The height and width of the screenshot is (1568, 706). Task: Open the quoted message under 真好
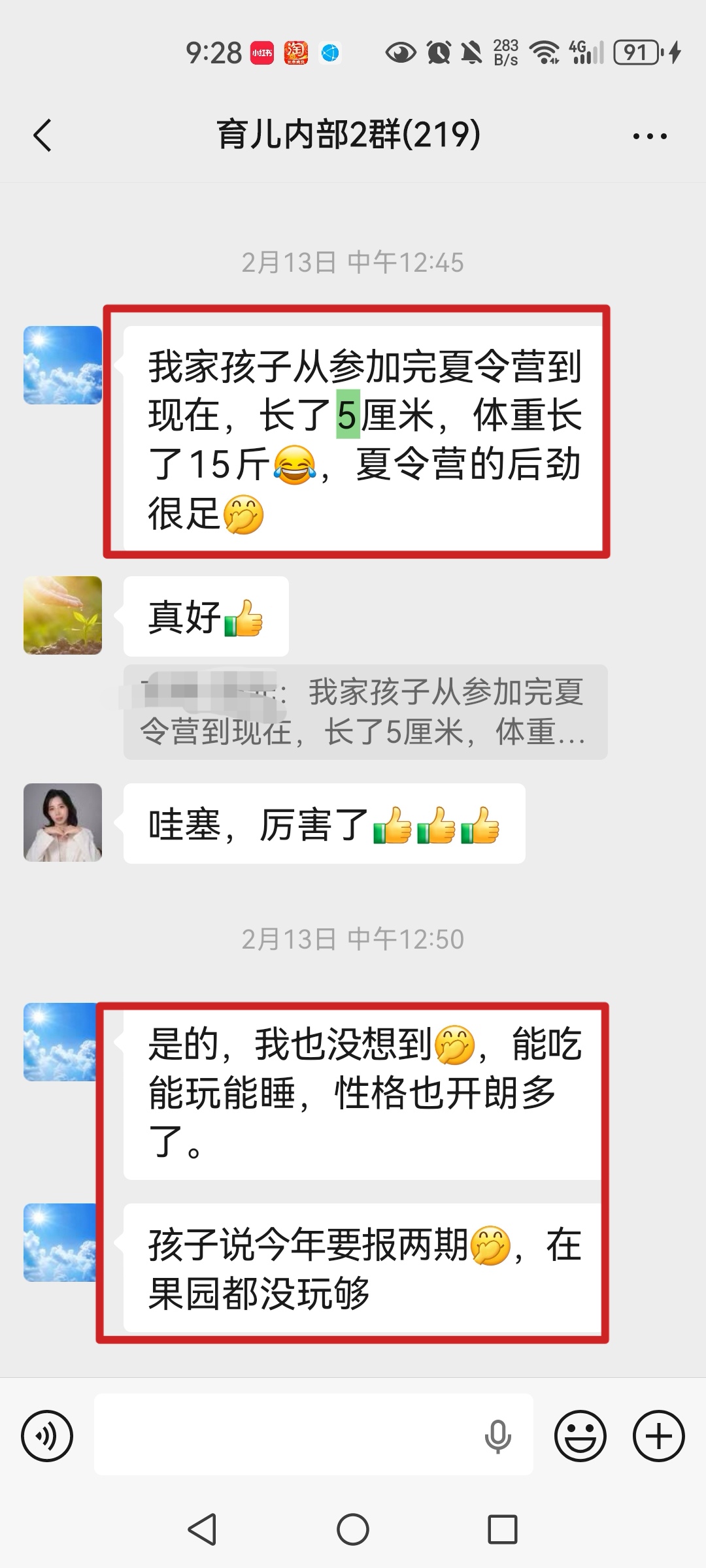point(365,712)
